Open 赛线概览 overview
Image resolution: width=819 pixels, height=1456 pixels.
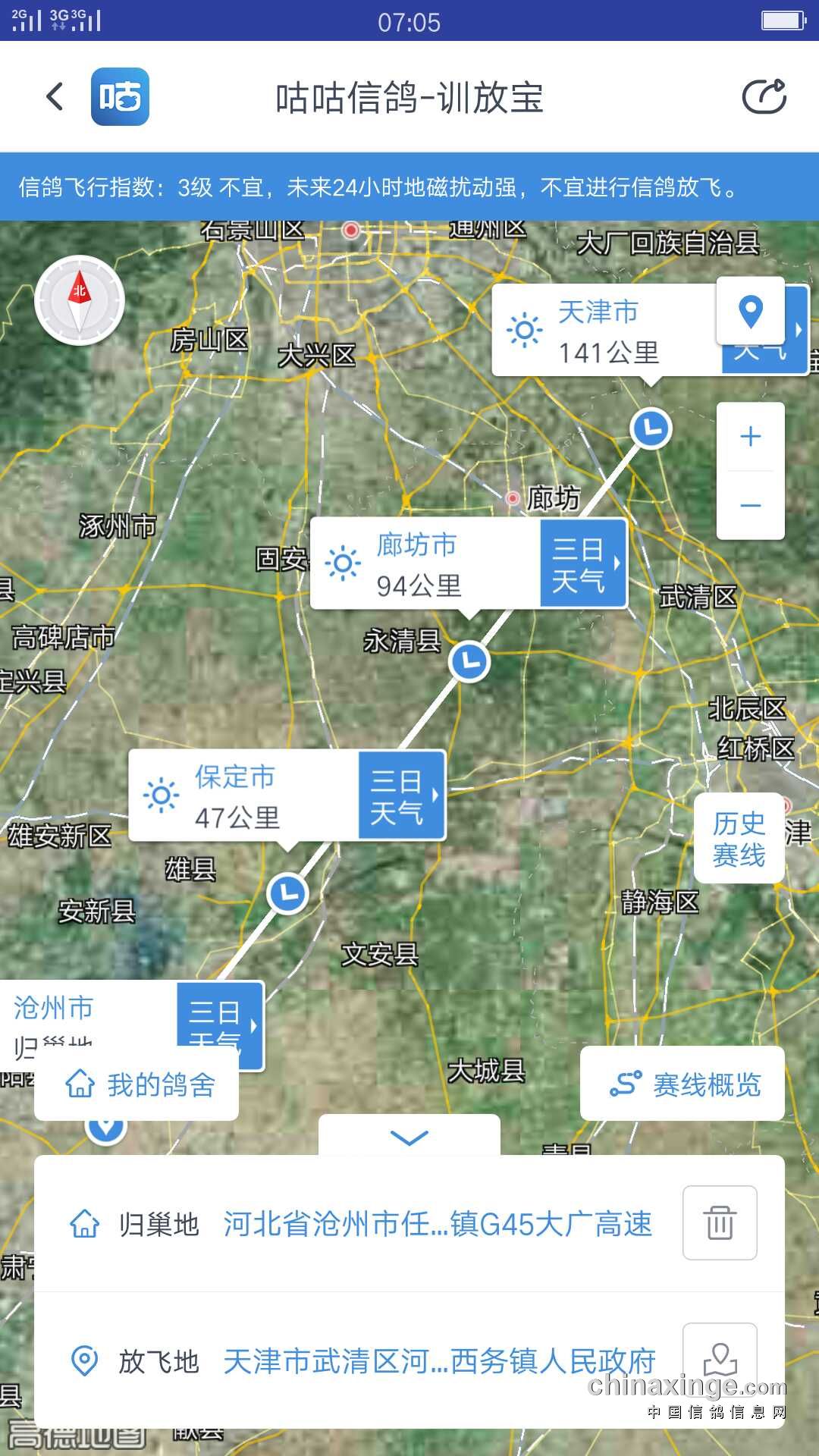682,1084
